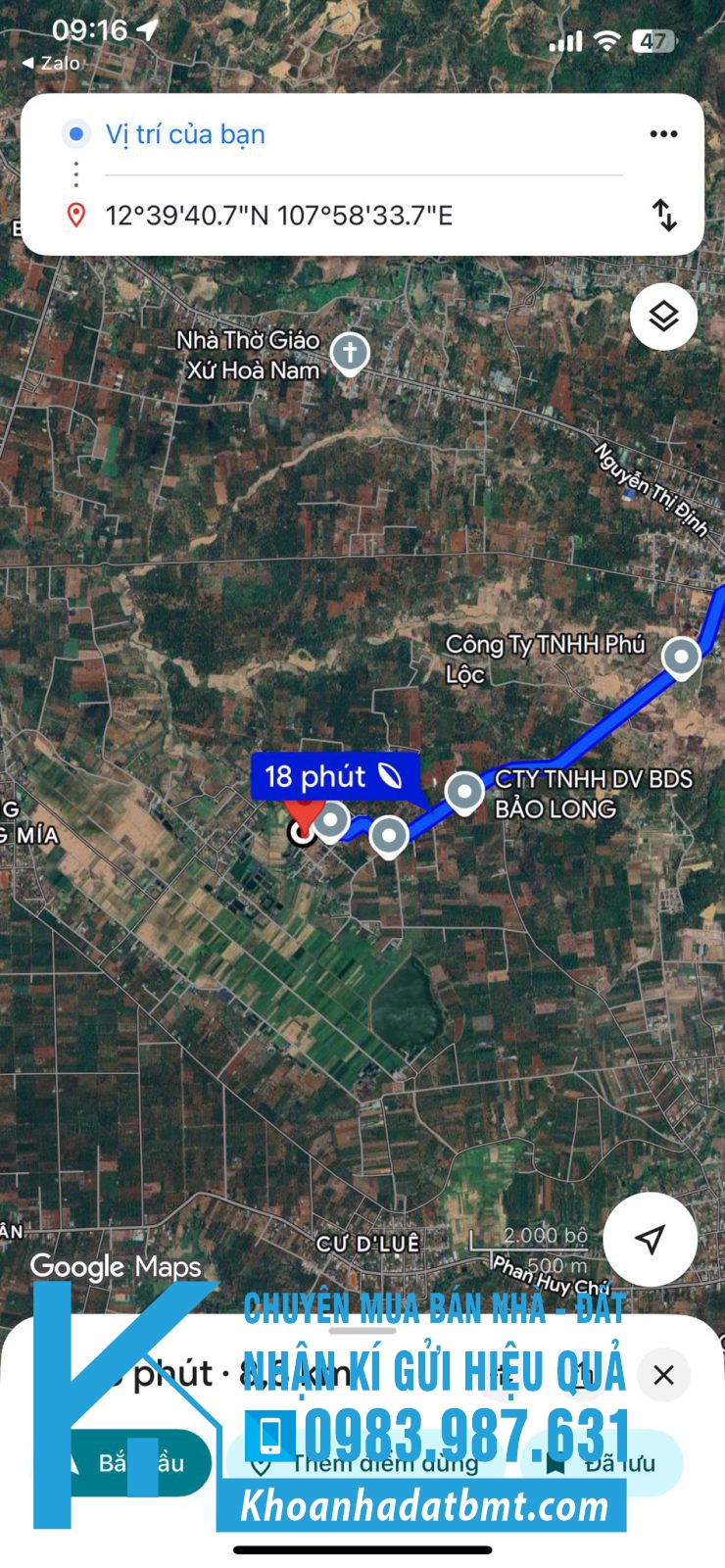Recenter map on my location
This screenshot has width=725, height=1568.
(x=651, y=1239)
